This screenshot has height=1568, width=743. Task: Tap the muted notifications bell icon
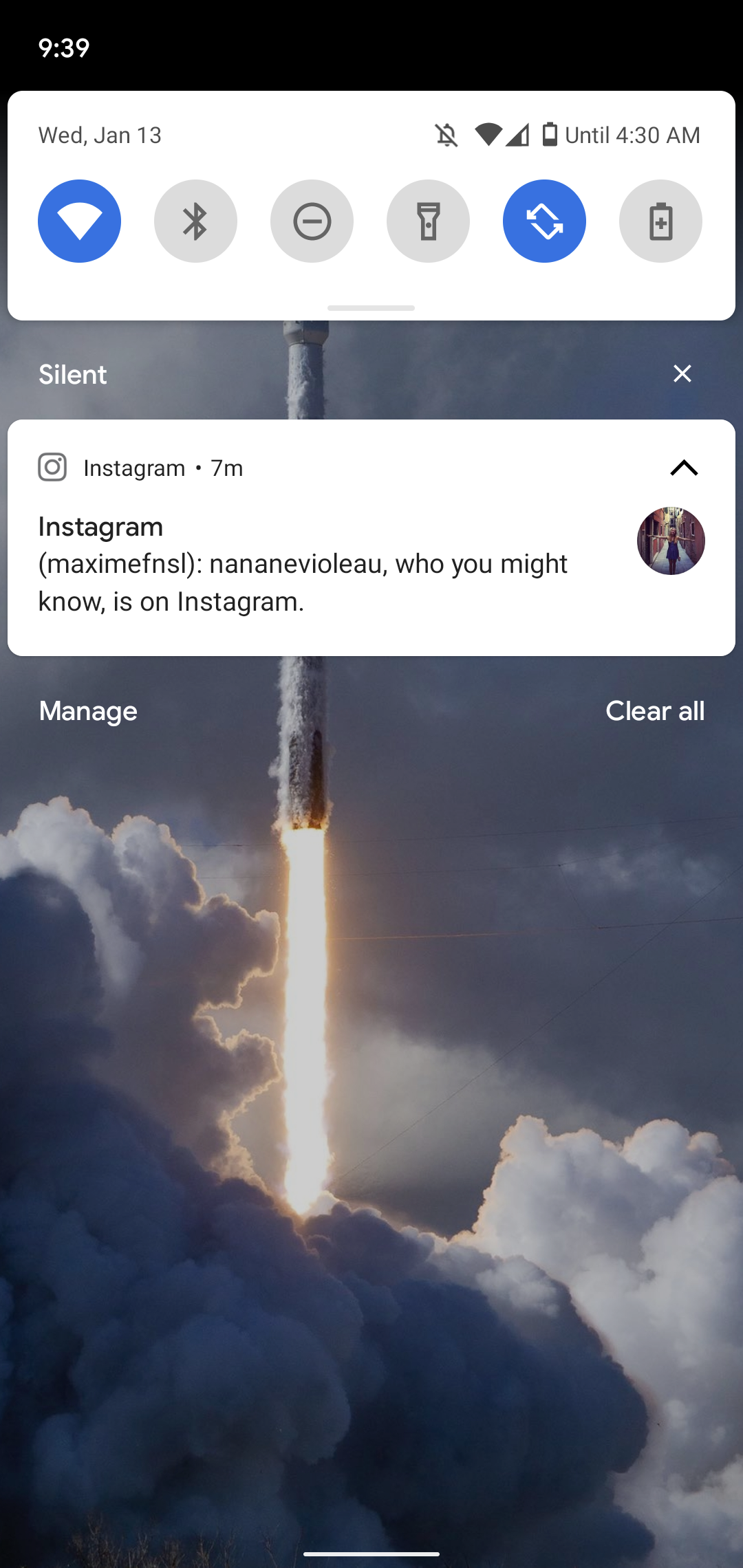[445, 135]
